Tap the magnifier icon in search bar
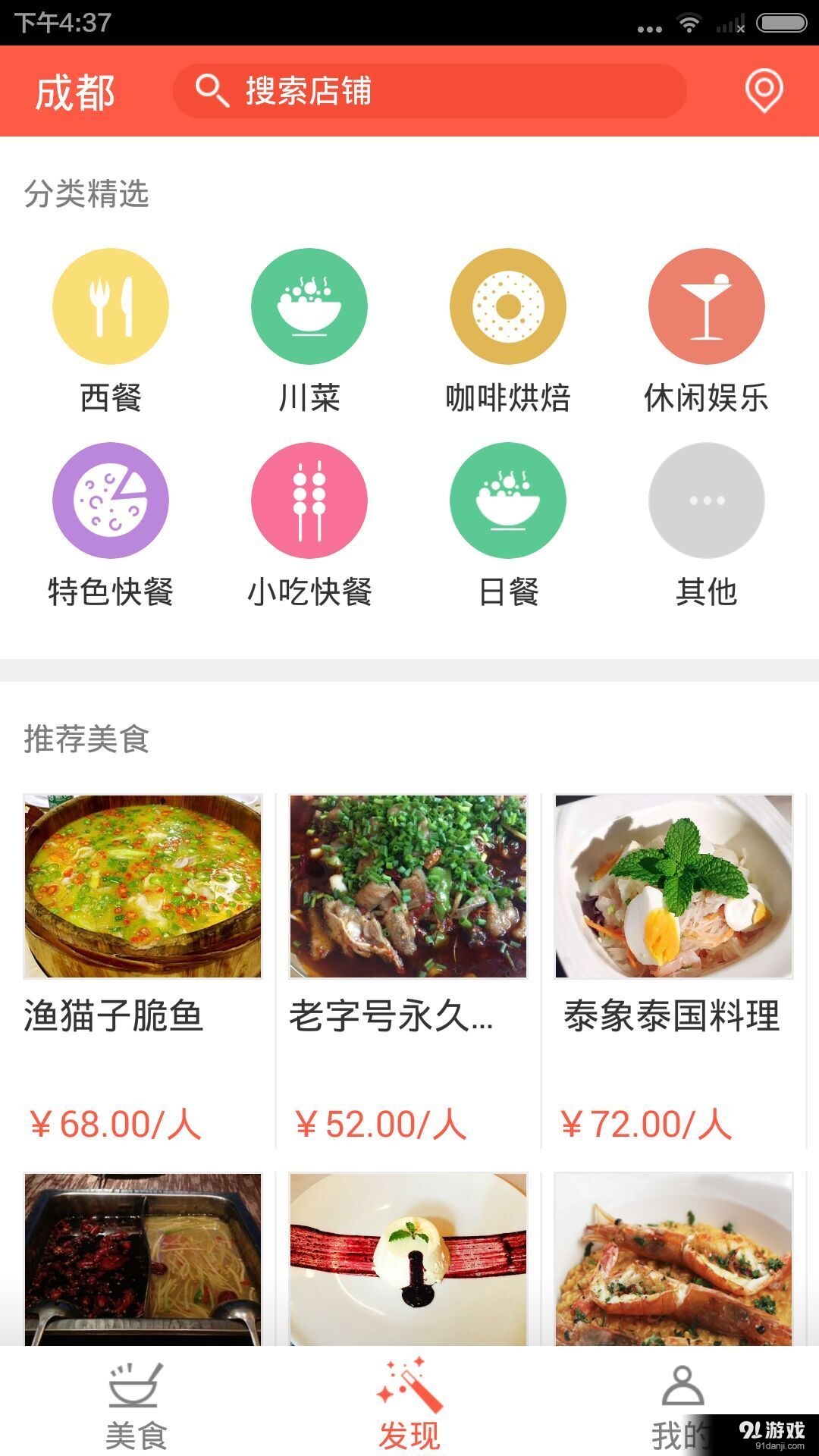819x1456 pixels. (215, 91)
